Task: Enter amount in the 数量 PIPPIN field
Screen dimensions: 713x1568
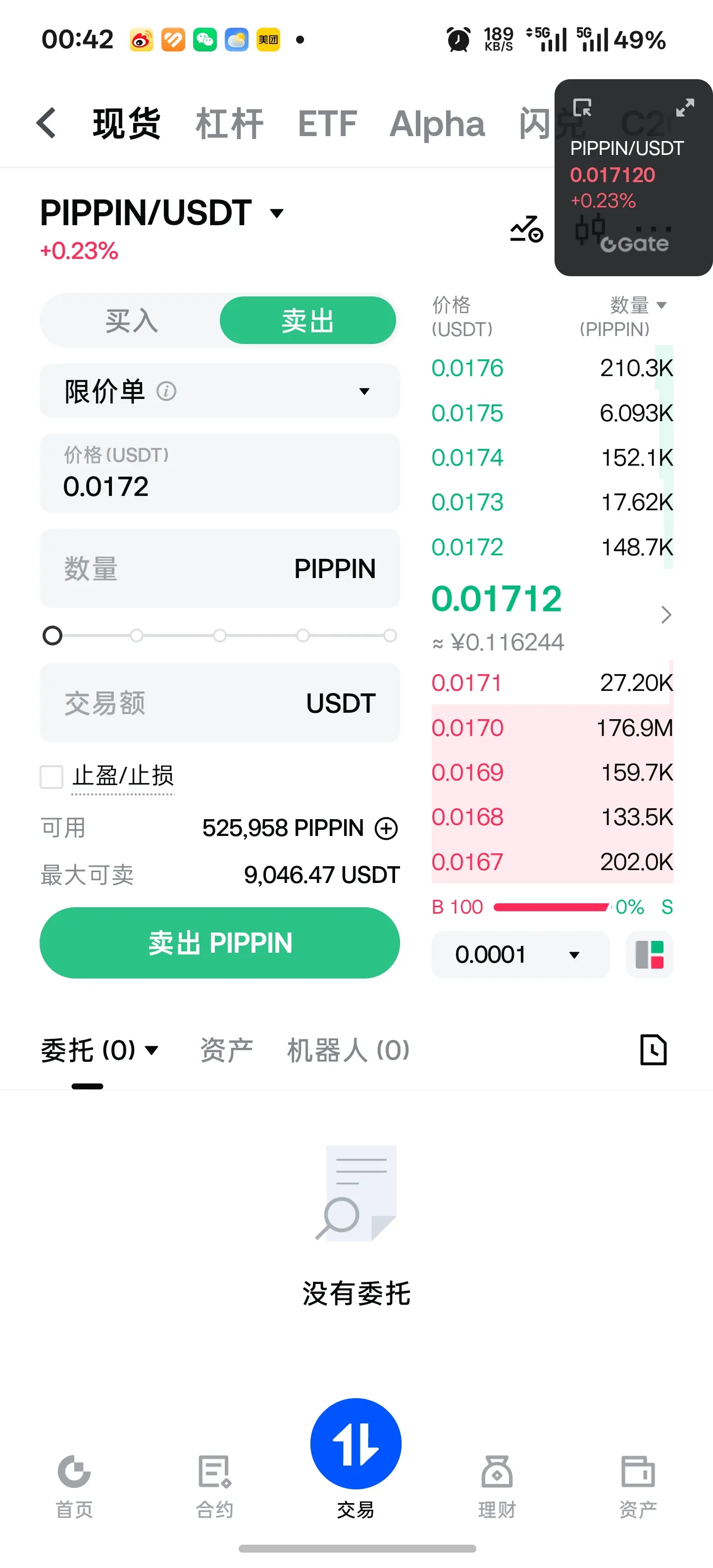Action: point(220,568)
